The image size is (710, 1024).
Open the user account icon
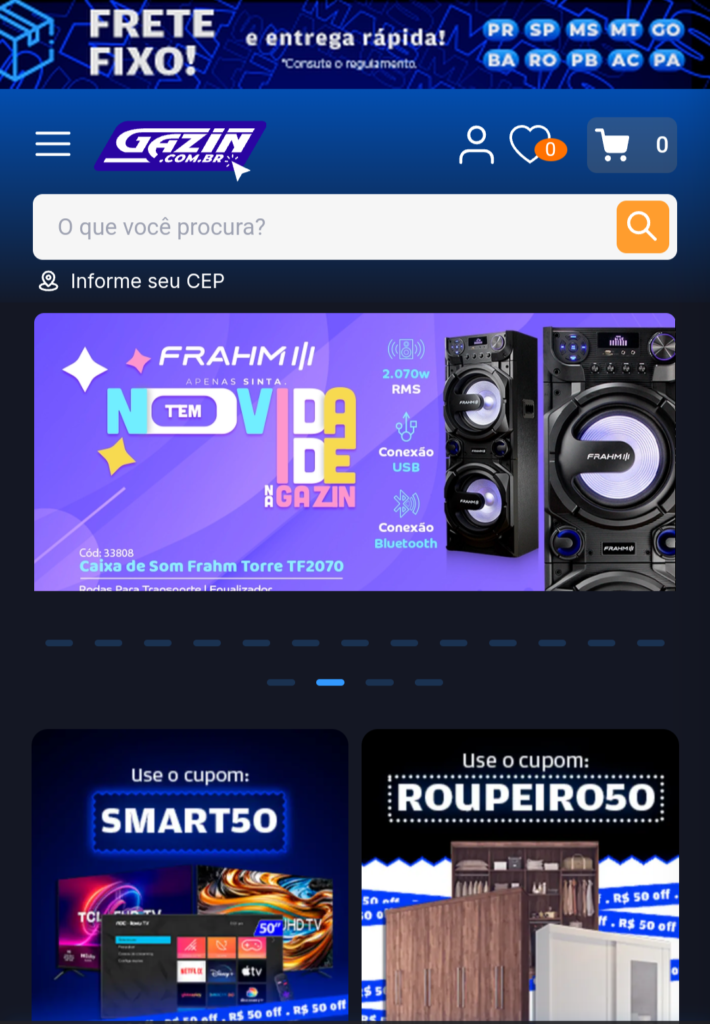pyautogui.click(x=476, y=145)
